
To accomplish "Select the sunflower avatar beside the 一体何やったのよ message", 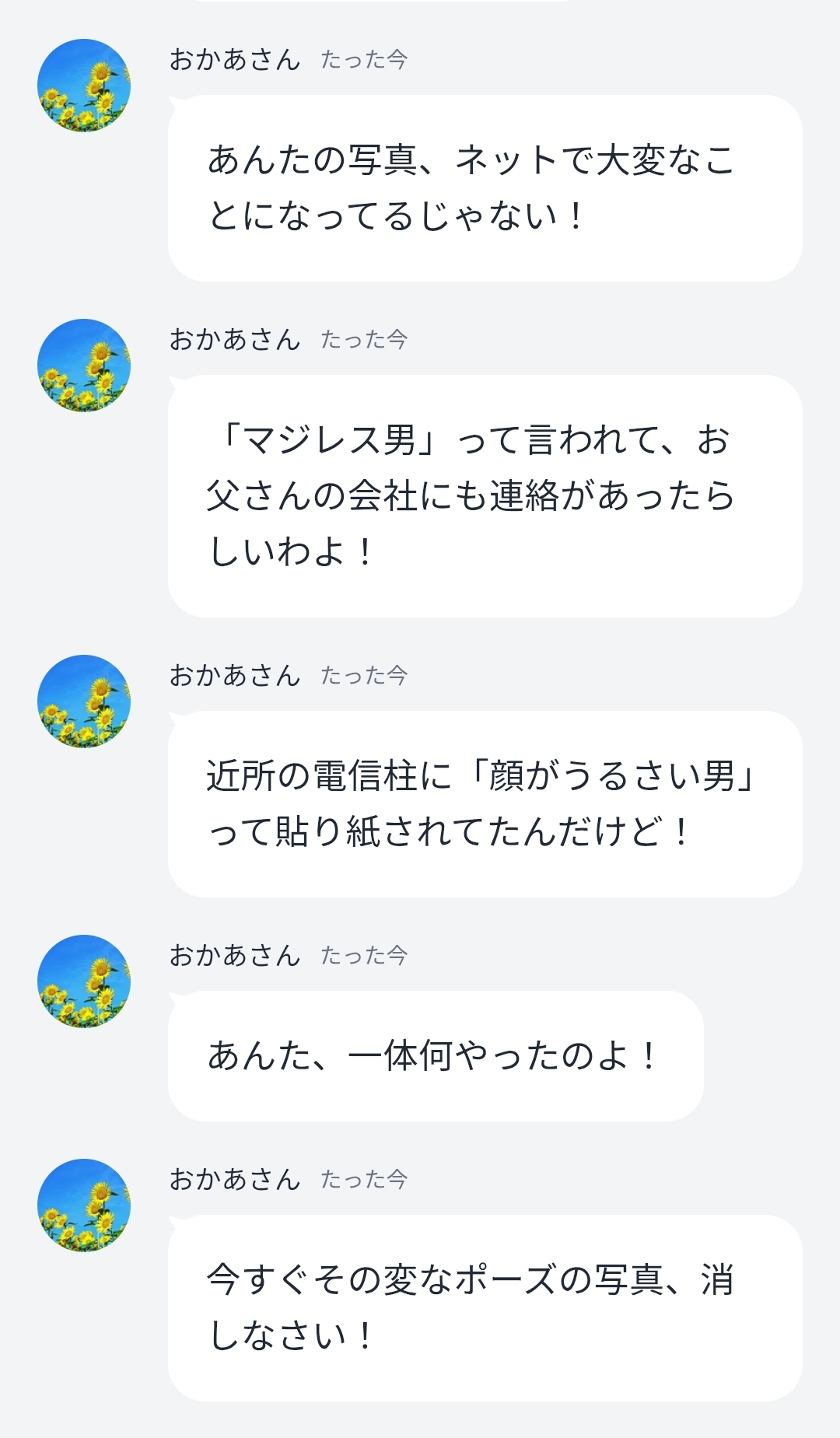I will point(84,981).
